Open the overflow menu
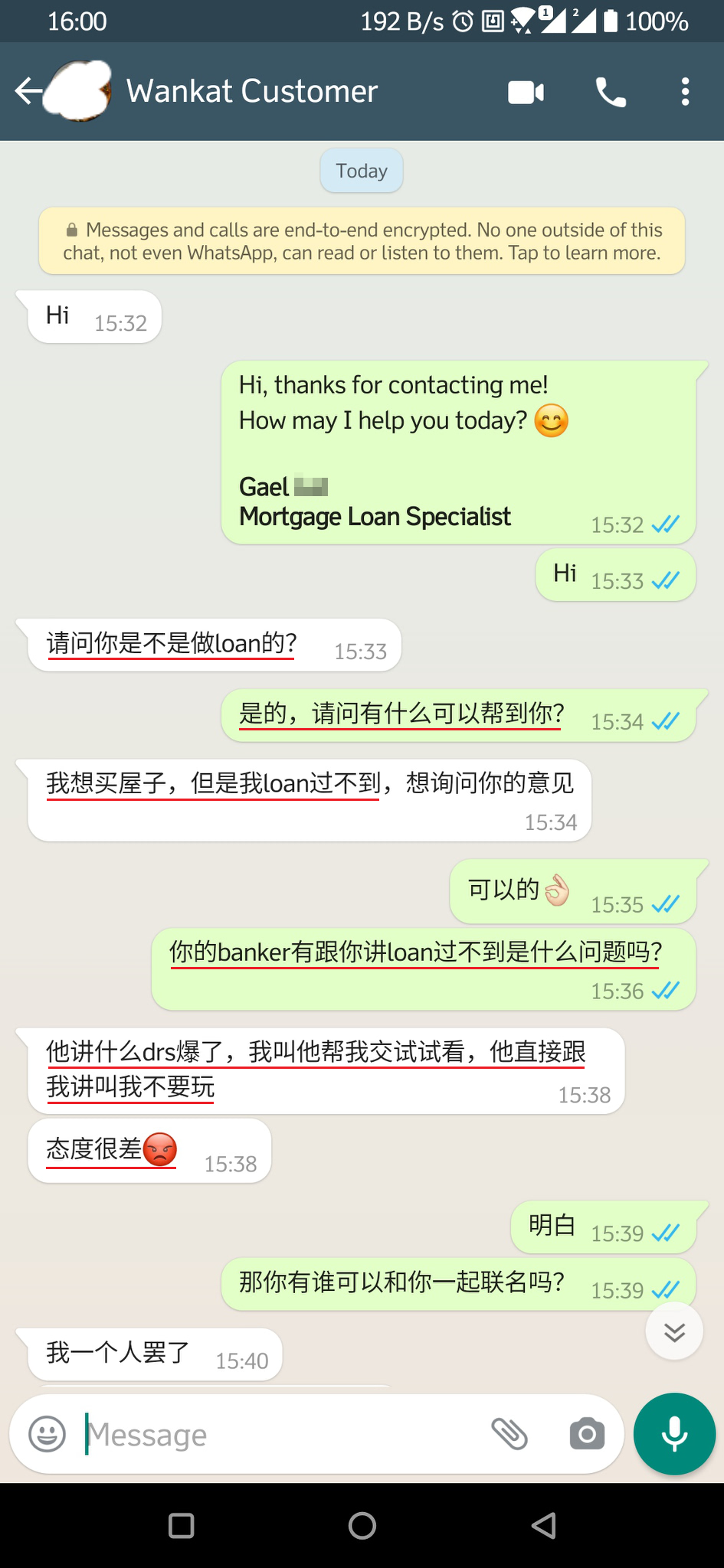 685,92
